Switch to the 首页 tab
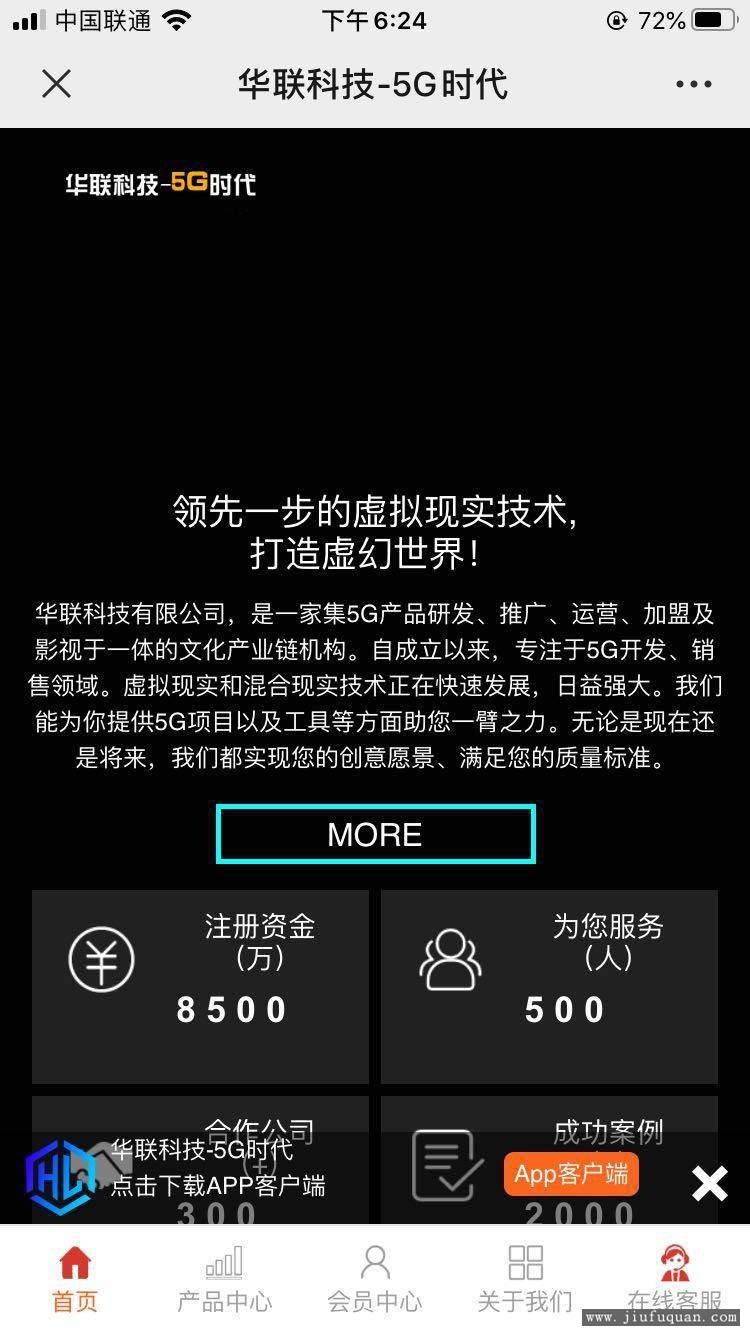This screenshot has width=750, height=1334. 75,1279
